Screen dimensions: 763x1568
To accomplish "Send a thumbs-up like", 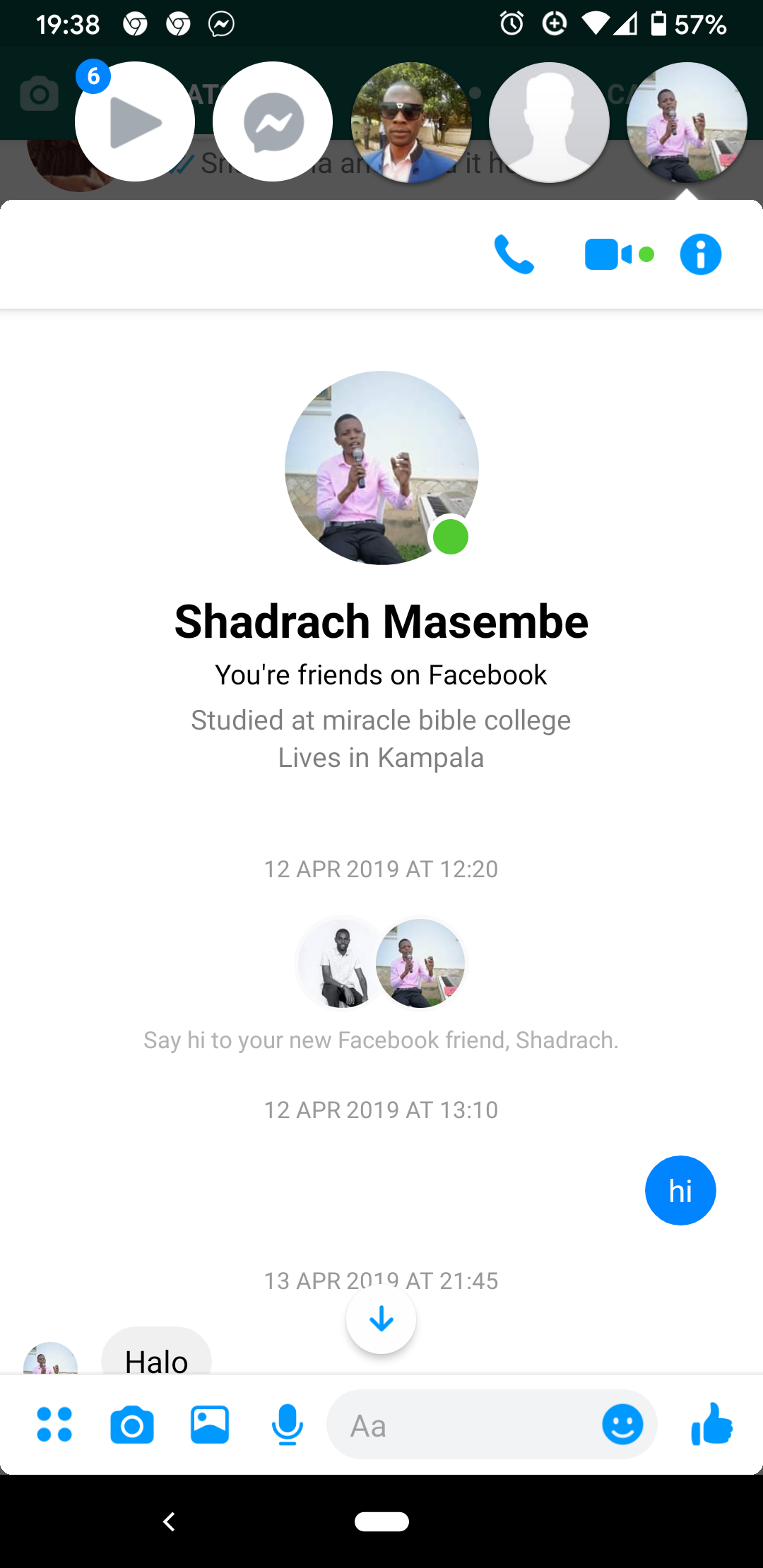I will pos(712,1425).
